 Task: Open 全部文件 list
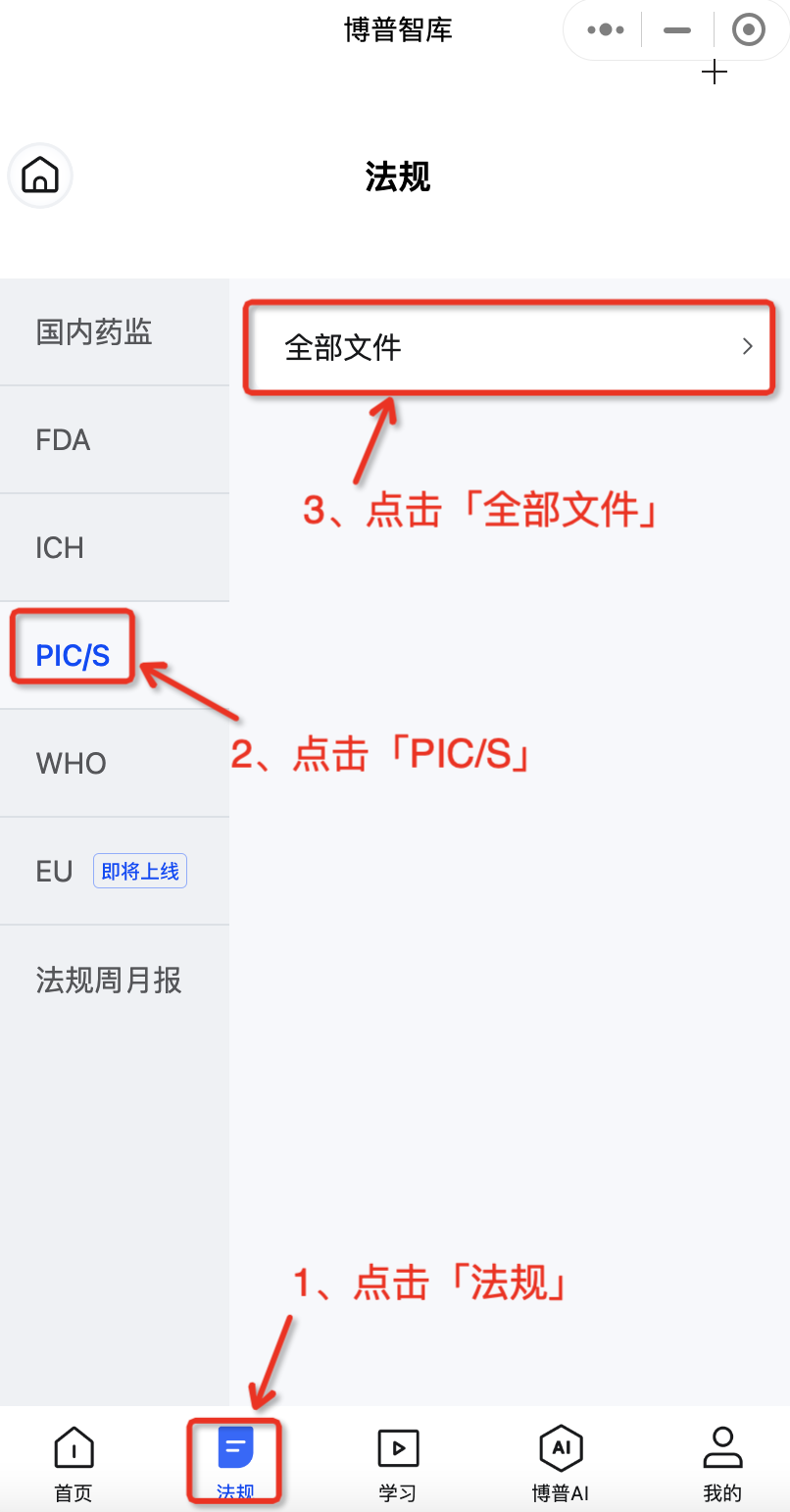[510, 347]
